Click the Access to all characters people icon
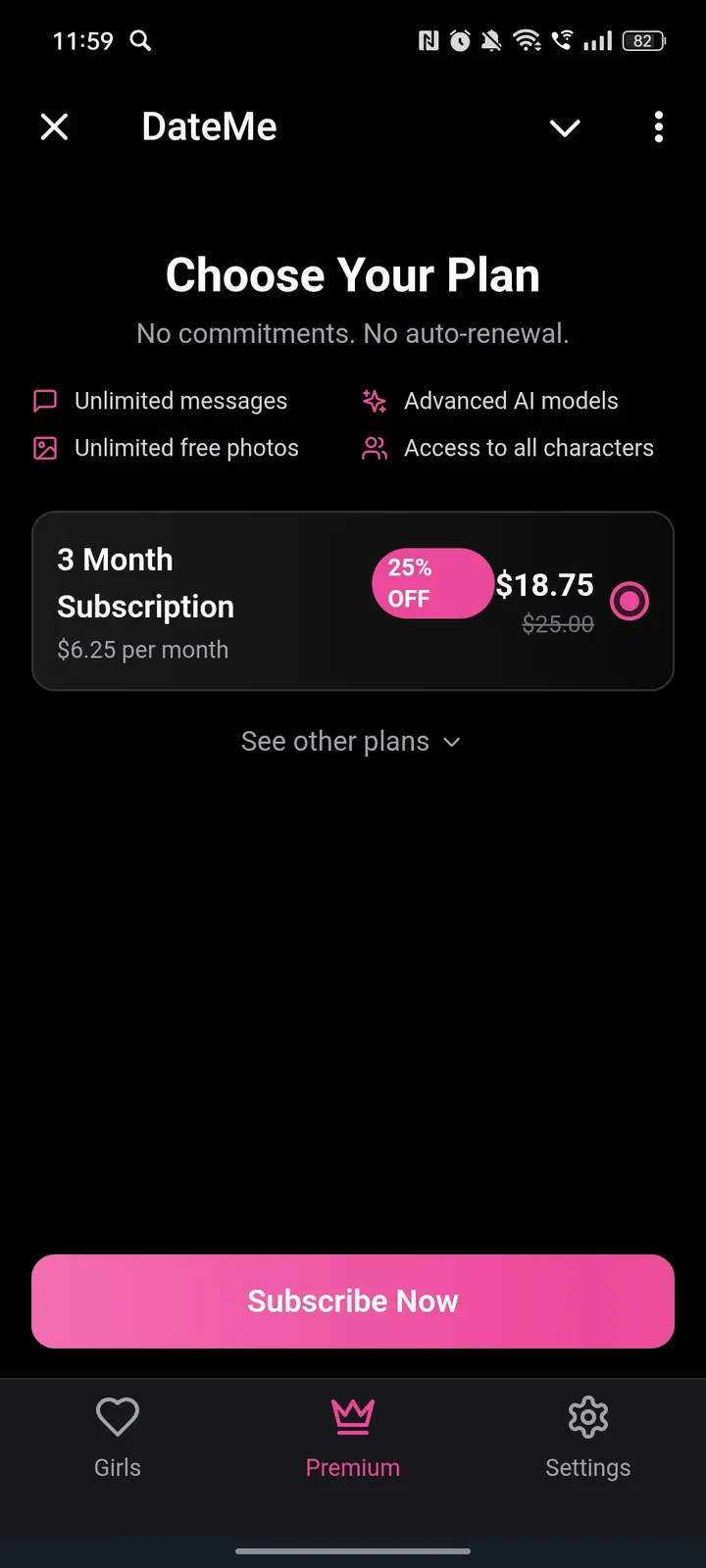706x1568 pixels. (374, 447)
